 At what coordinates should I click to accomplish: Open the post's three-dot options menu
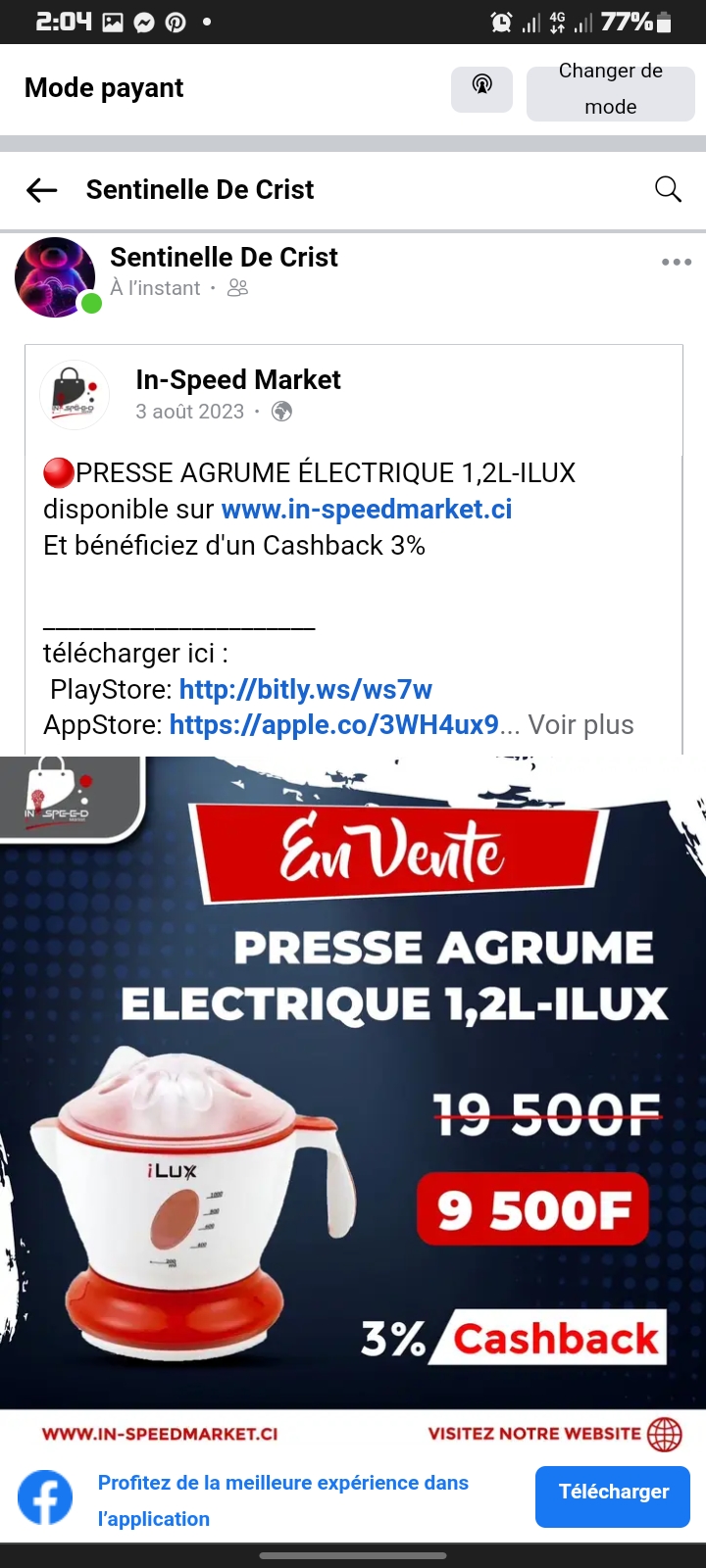[676, 263]
